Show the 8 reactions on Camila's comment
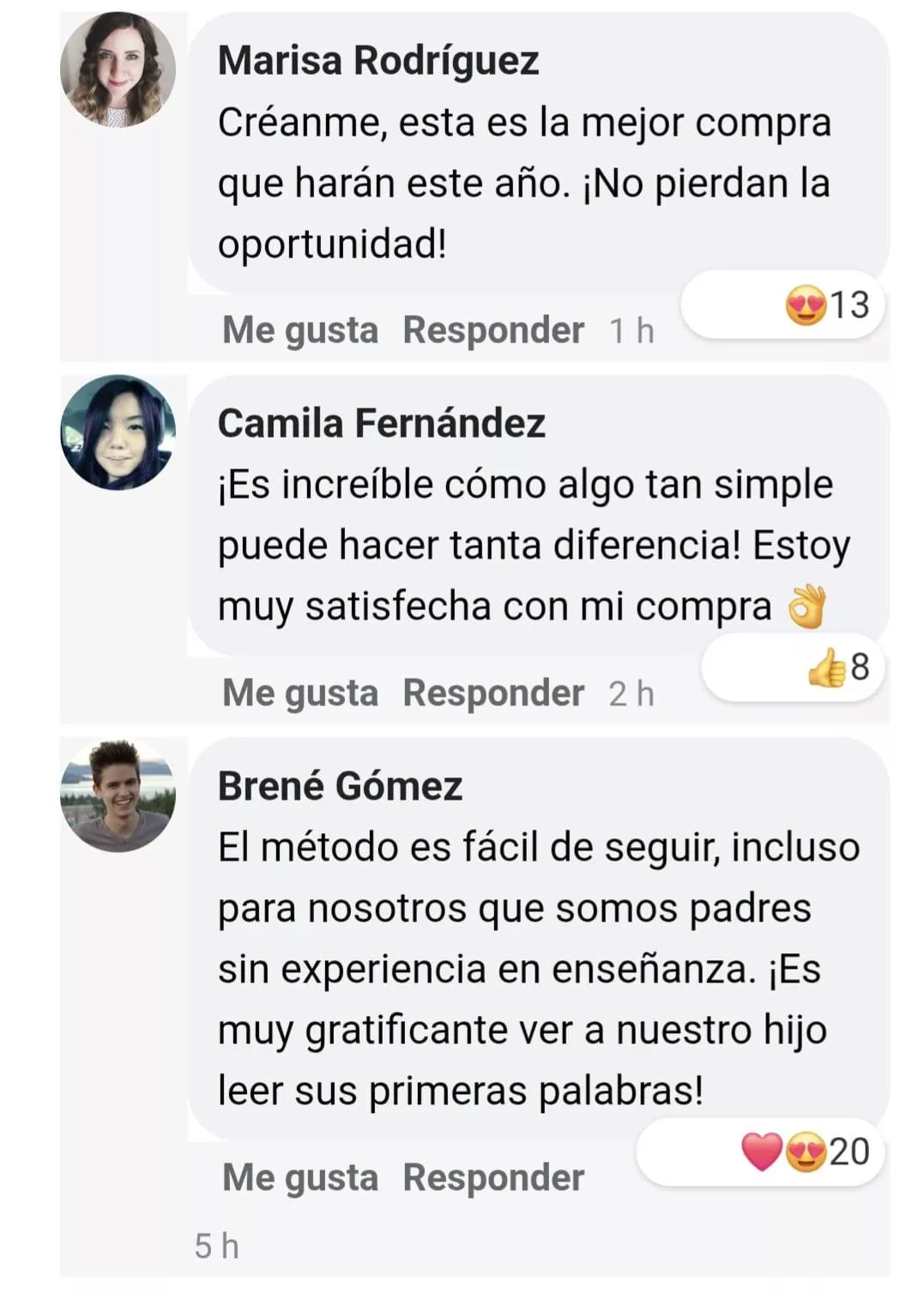The image size is (924, 1294). 838,668
